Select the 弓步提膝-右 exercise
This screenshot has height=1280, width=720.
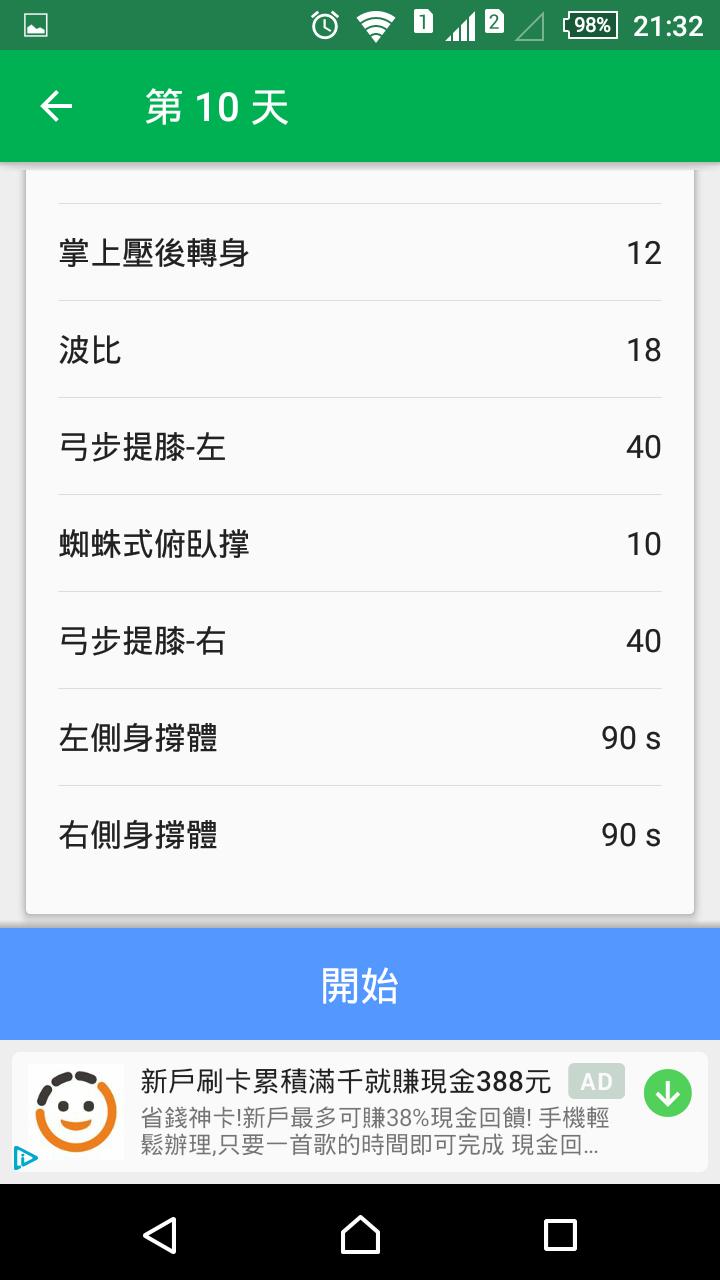click(x=359, y=641)
